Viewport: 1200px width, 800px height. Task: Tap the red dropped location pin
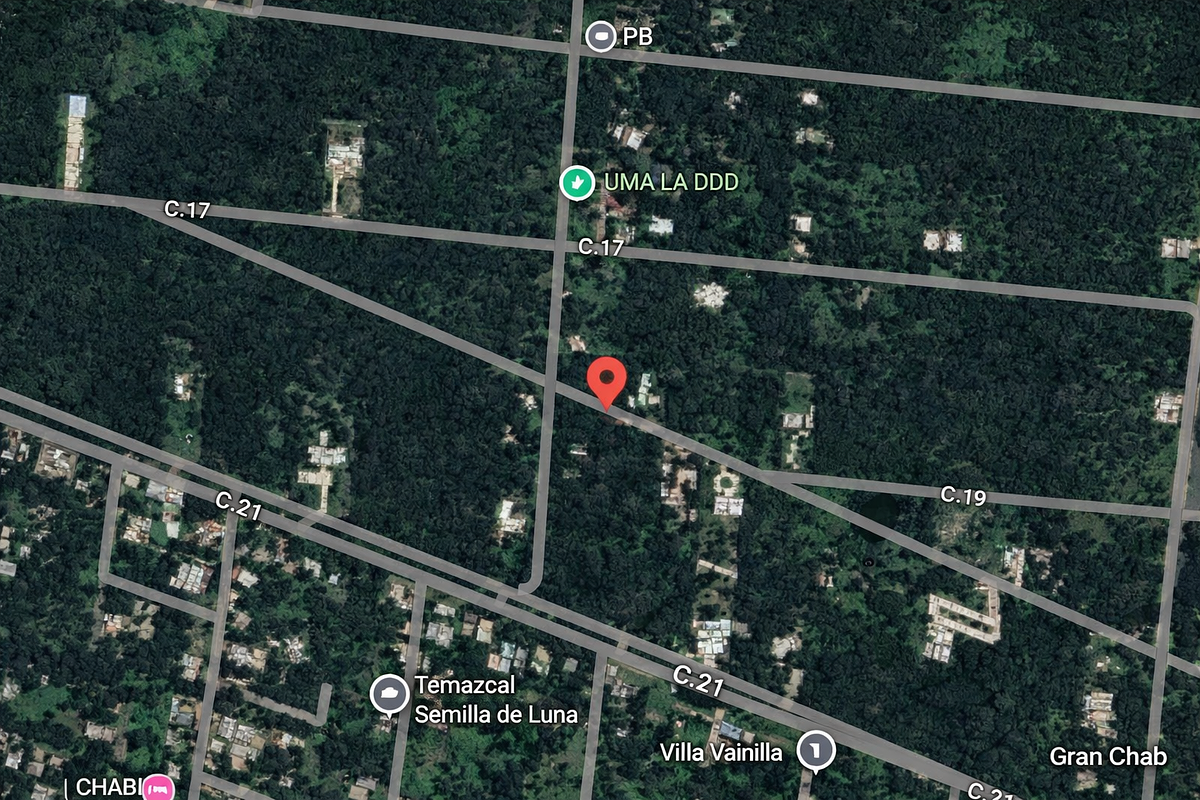[606, 379]
